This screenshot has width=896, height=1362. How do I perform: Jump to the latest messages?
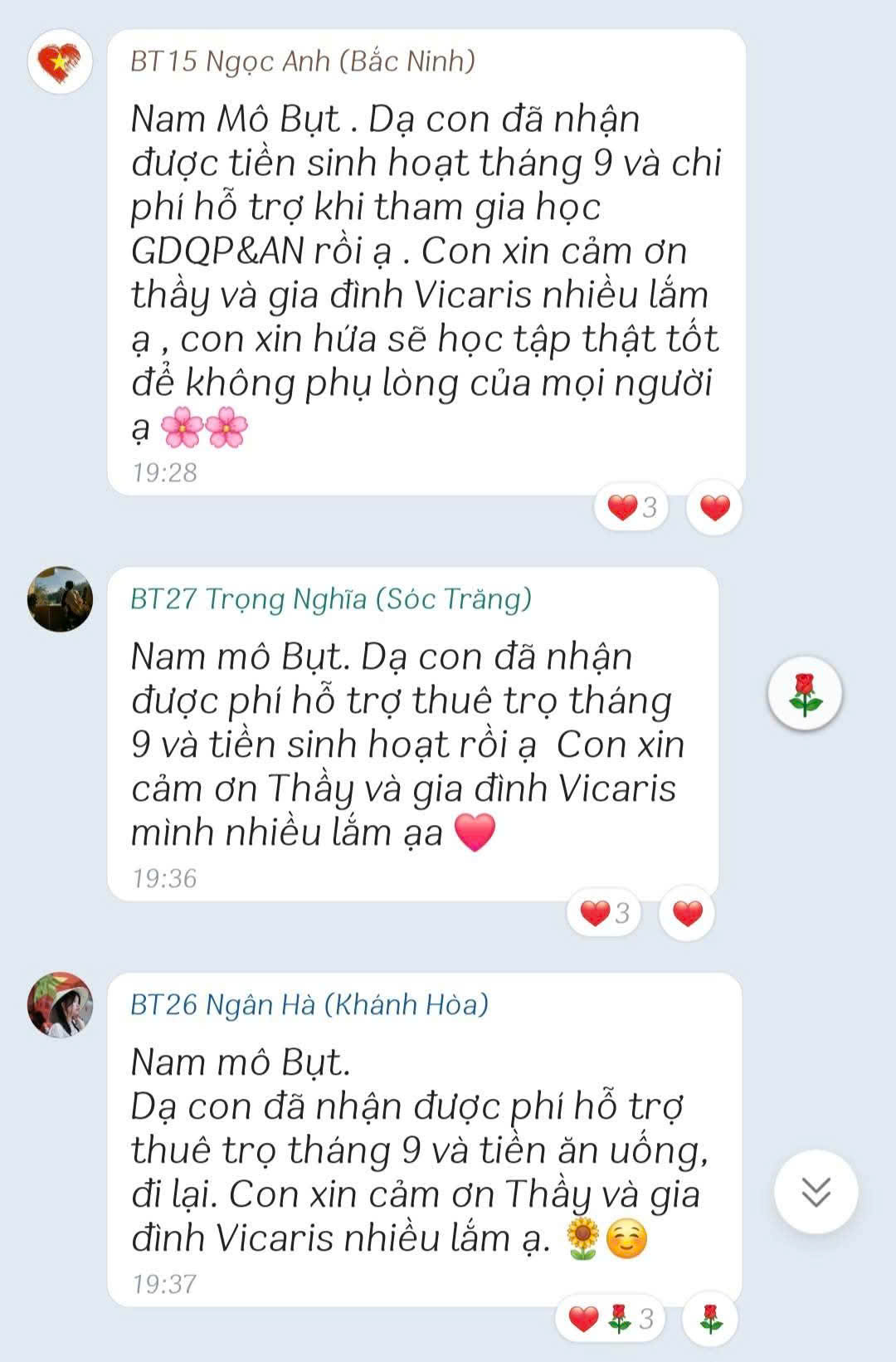pos(816,1192)
